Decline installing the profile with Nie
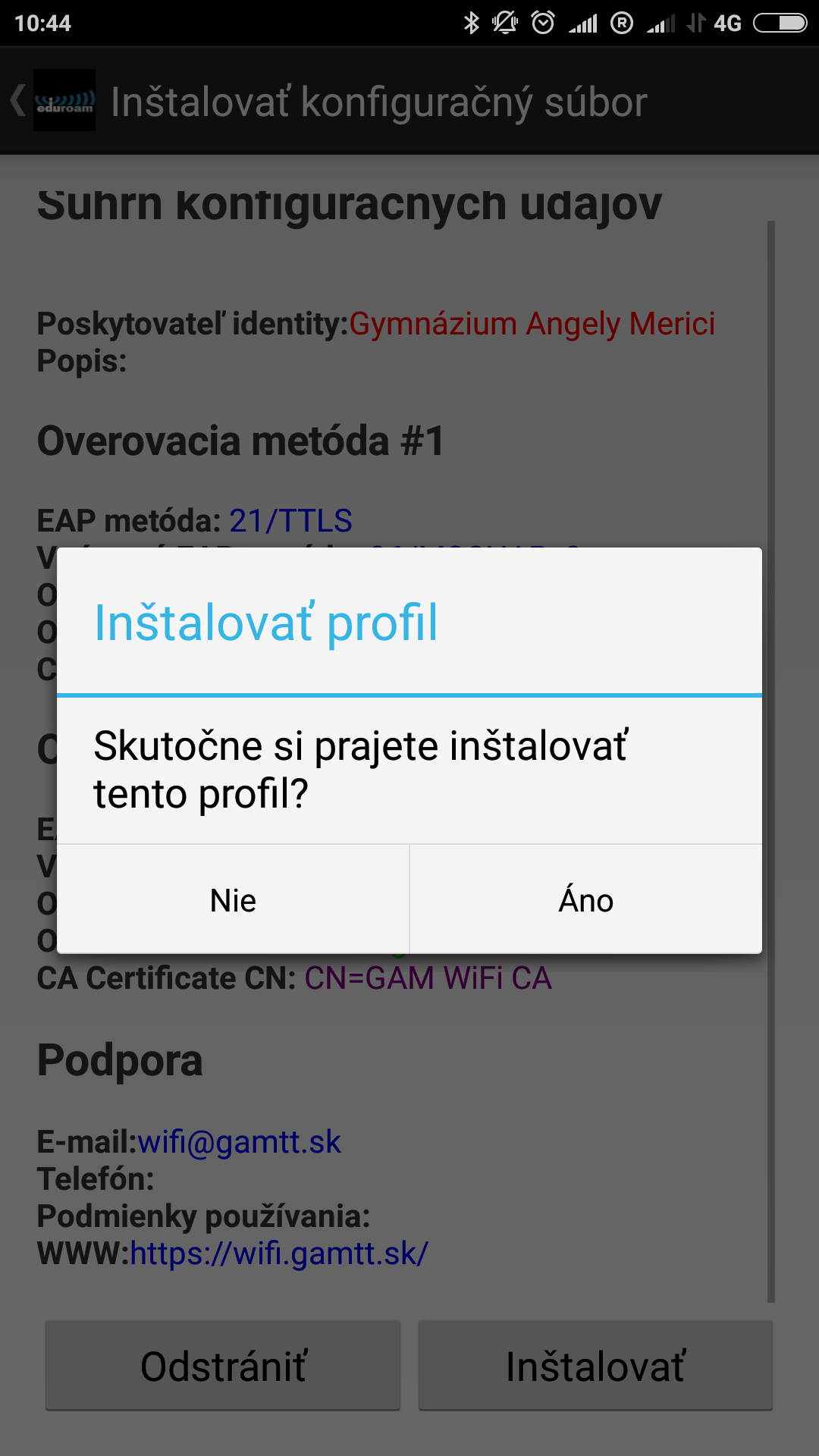Image resolution: width=819 pixels, height=1456 pixels. click(x=233, y=900)
